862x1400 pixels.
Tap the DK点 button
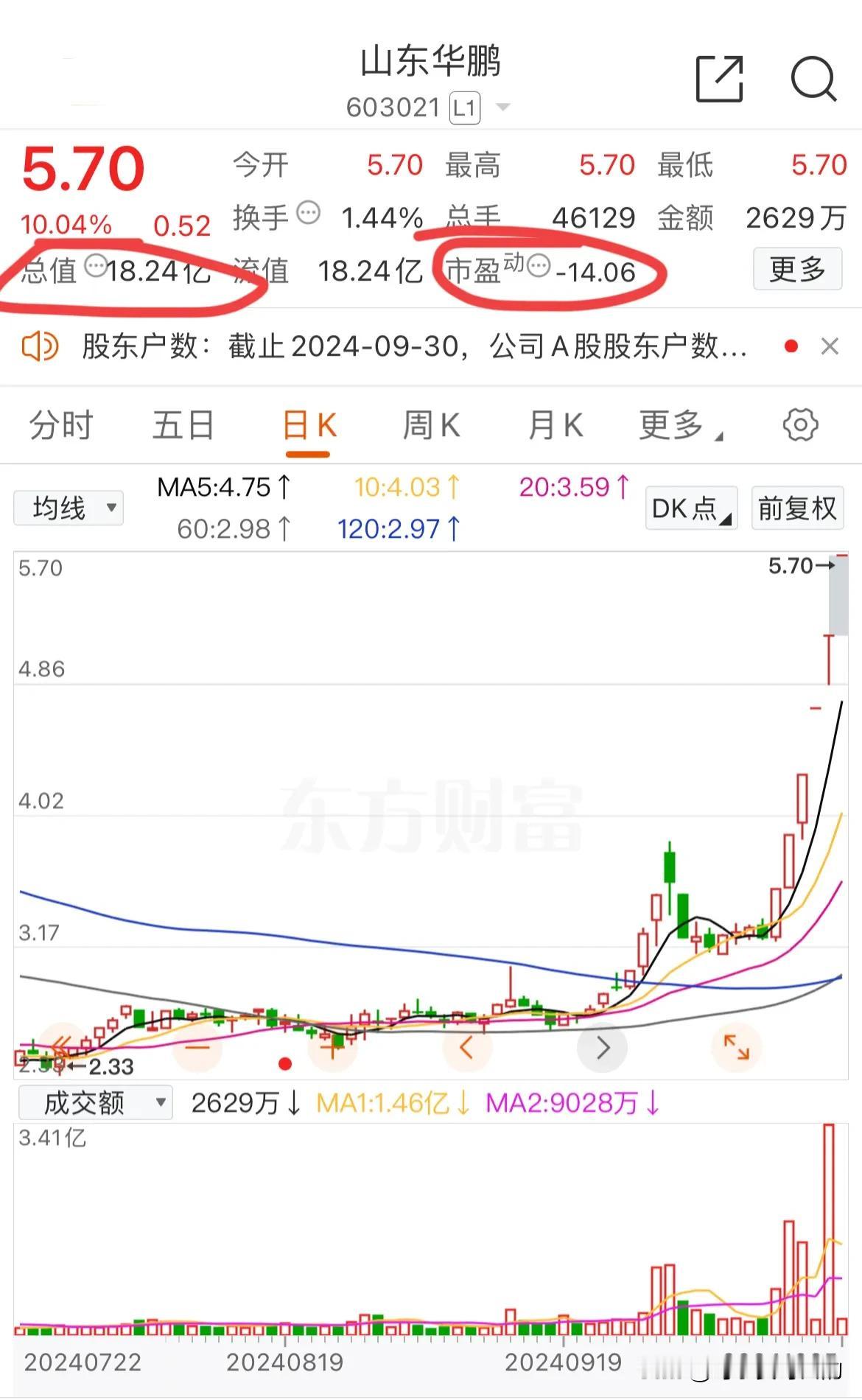pyautogui.click(x=691, y=508)
